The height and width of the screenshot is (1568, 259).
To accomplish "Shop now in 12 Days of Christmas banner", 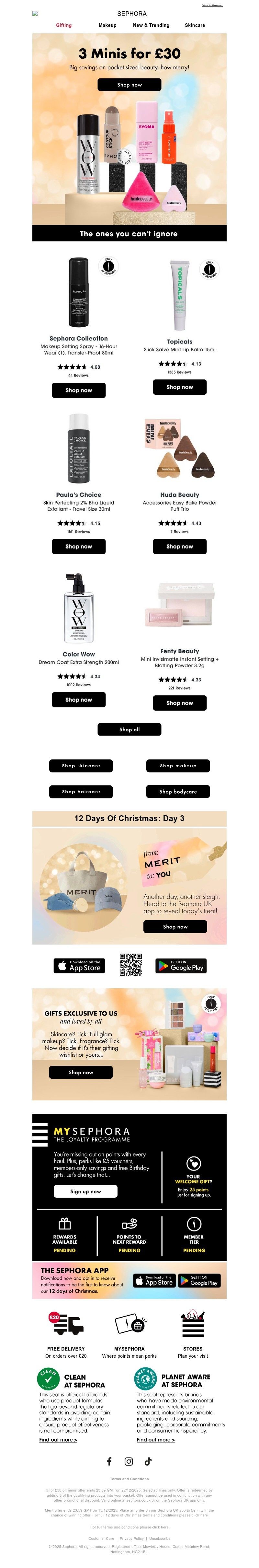I will (175, 927).
